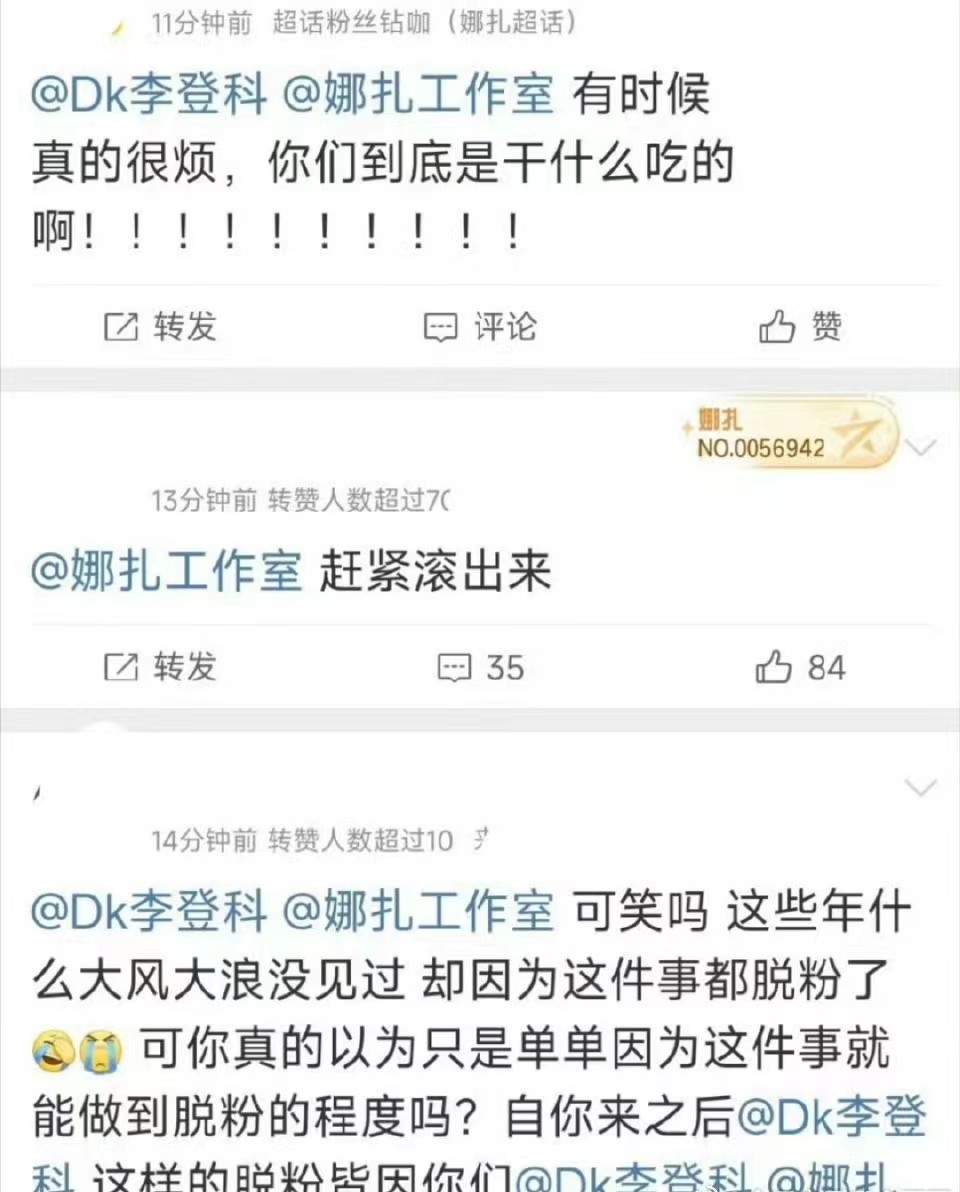Image resolution: width=960 pixels, height=1192 pixels.
Task: Repost the "赶紧滚出来" post
Action: (160, 667)
